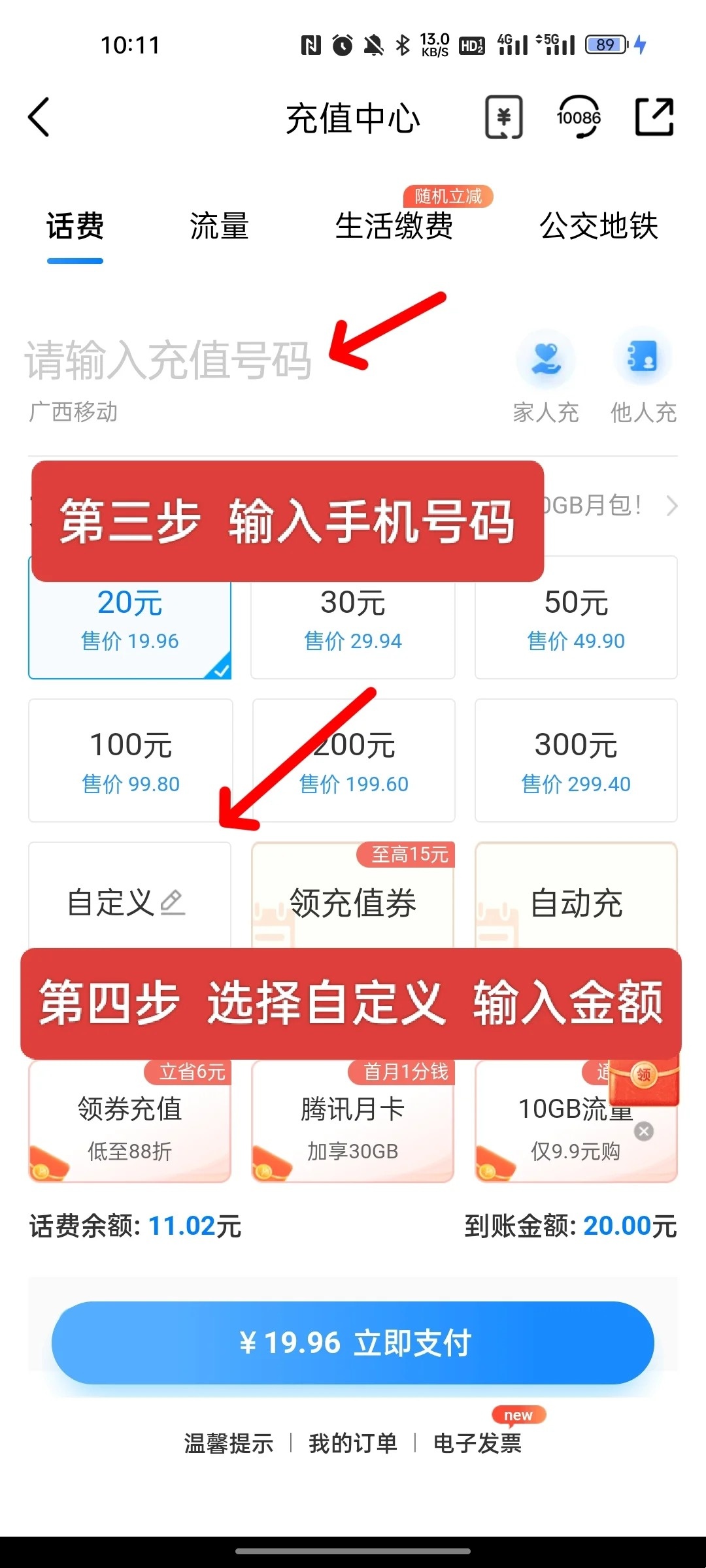Pay now with ¥19.96 立即支付
The height and width of the screenshot is (1568, 706).
click(353, 1343)
